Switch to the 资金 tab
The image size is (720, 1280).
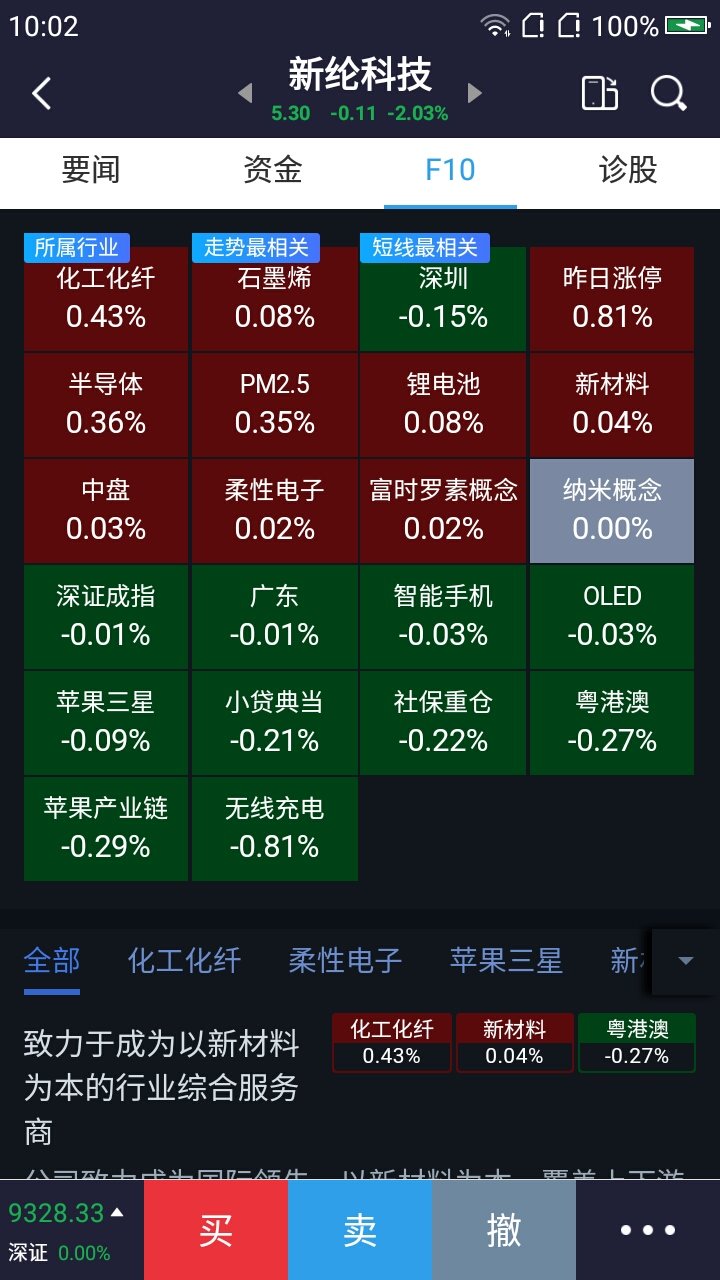[272, 170]
